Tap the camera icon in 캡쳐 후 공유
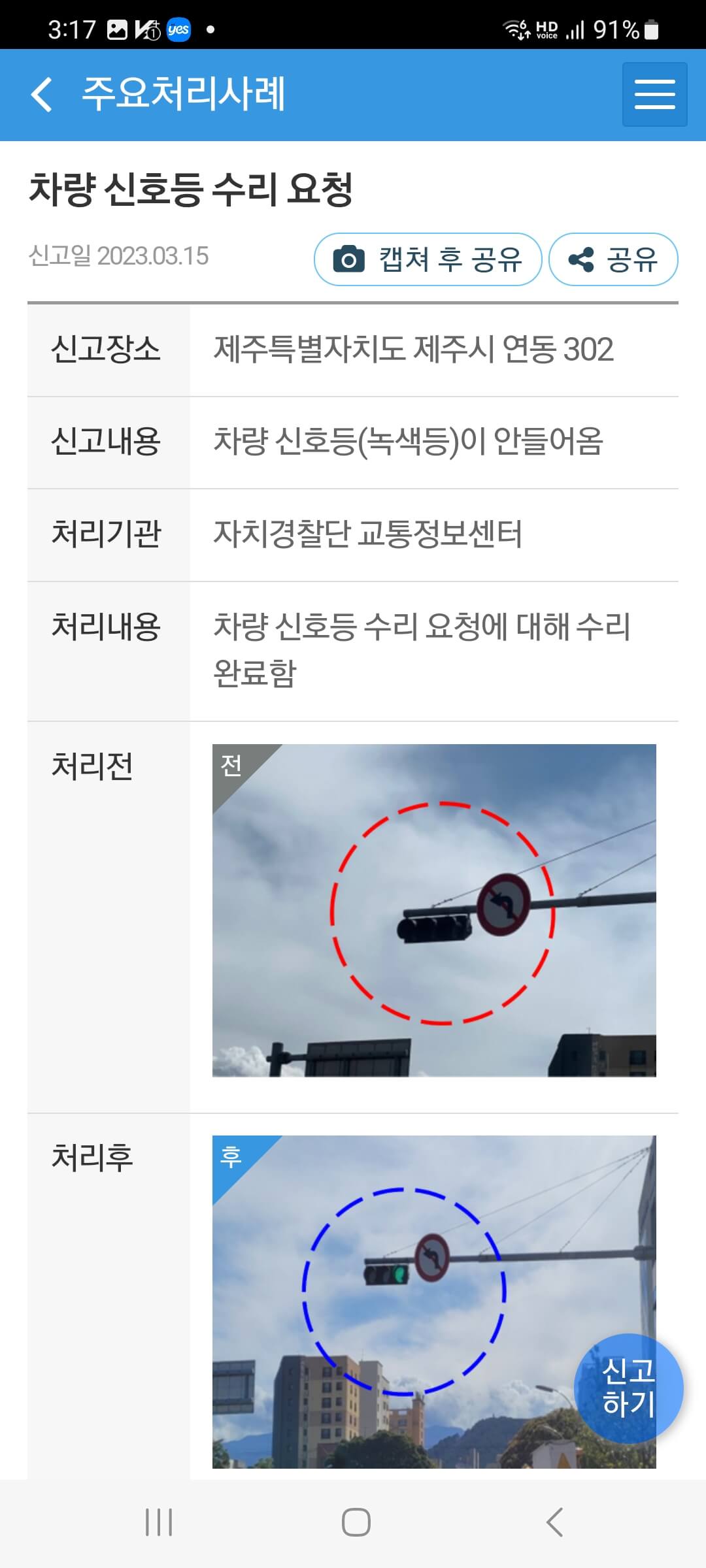 pos(350,259)
